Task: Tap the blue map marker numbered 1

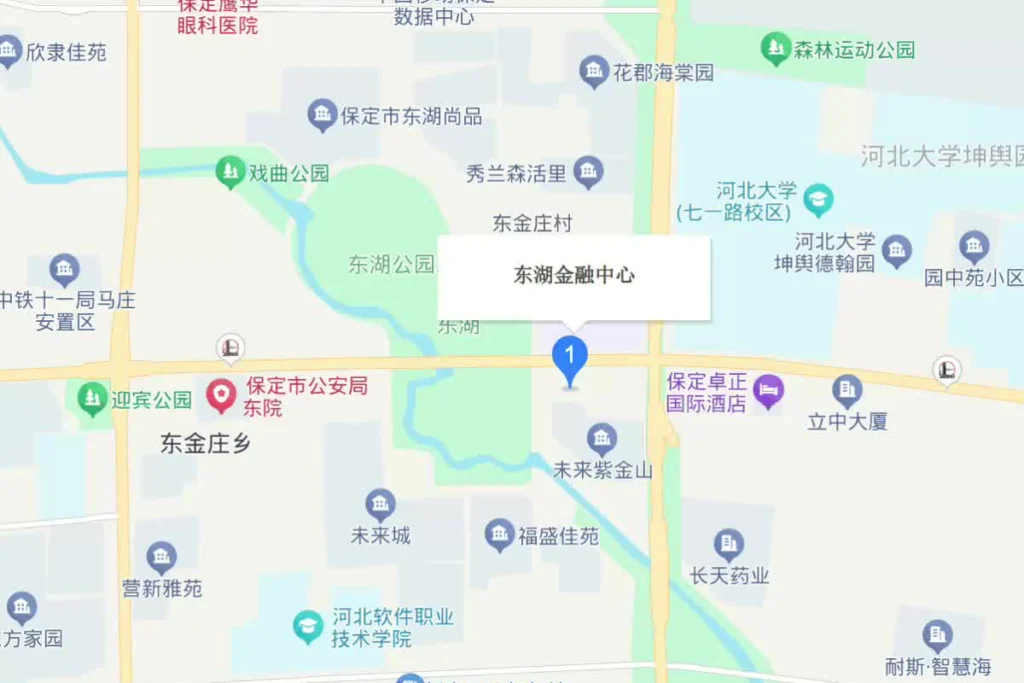Action: click(x=570, y=358)
